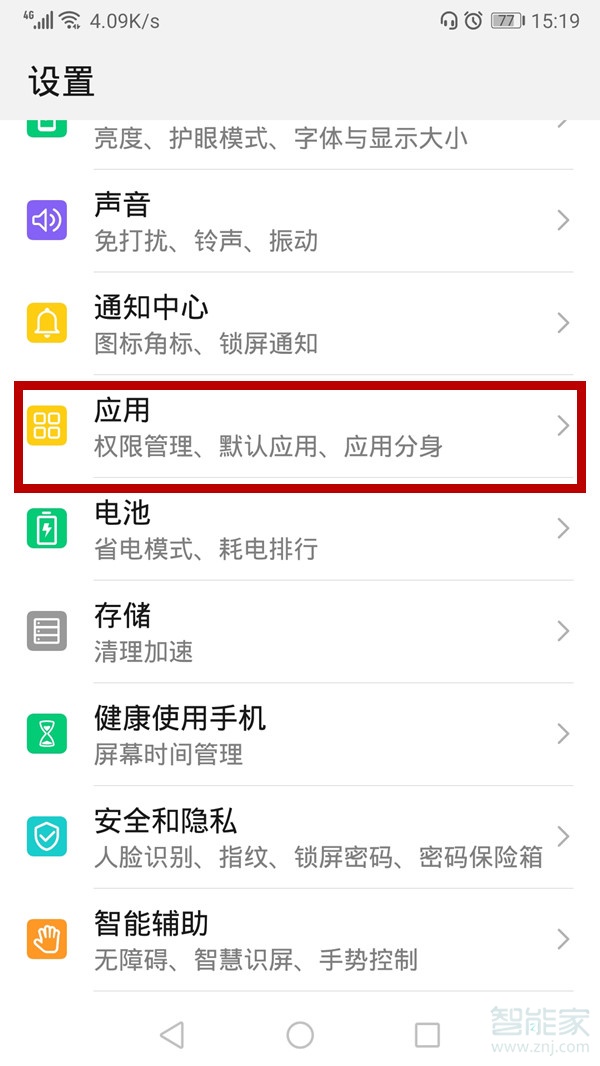Open 安全和隐私 security settings
This screenshot has width=600, height=1066.
(300, 837)
